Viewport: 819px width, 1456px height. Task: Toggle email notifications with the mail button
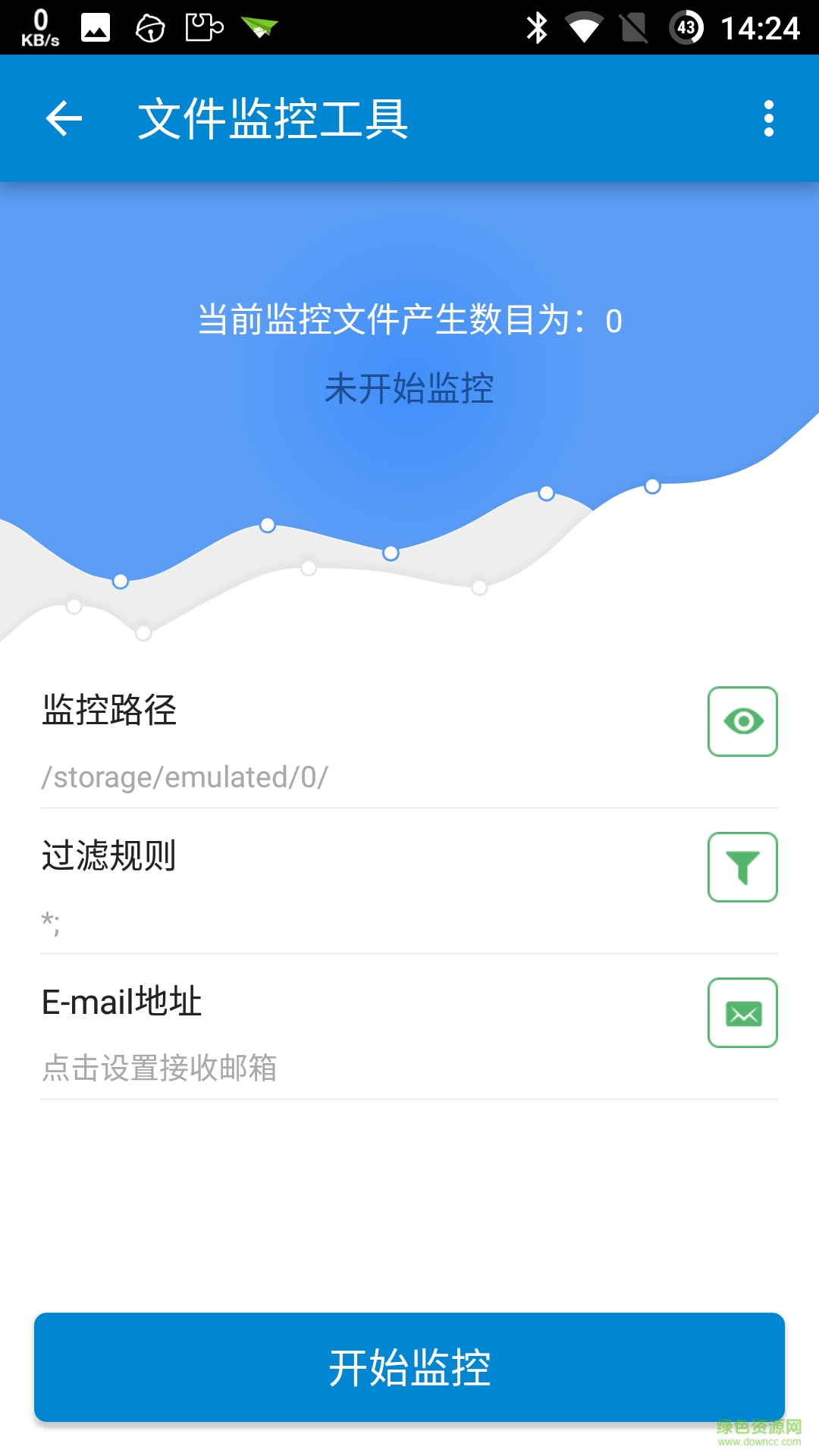pos(742,1014)
